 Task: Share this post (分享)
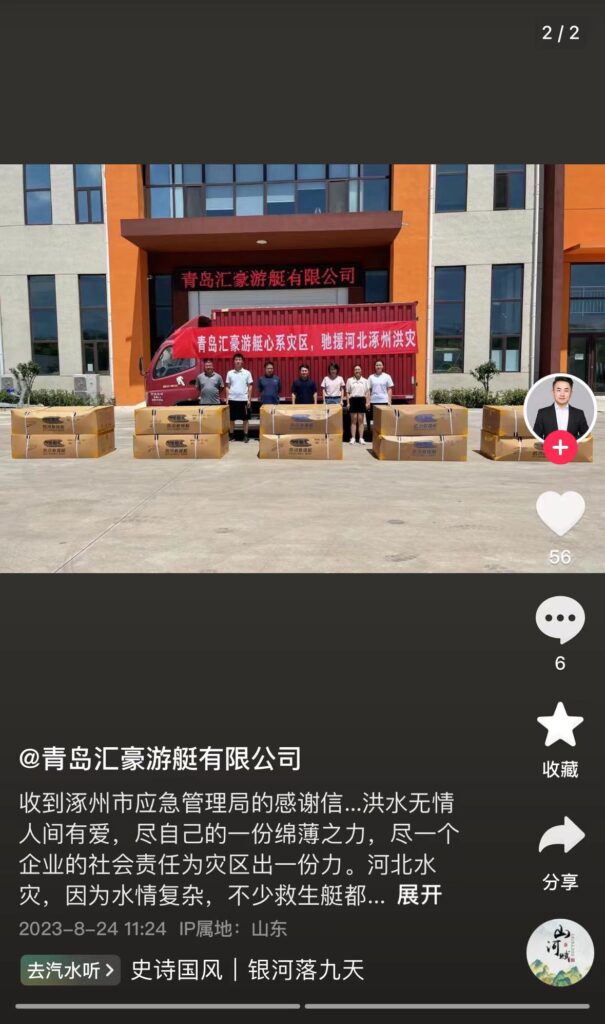click(x=560, y=838)
